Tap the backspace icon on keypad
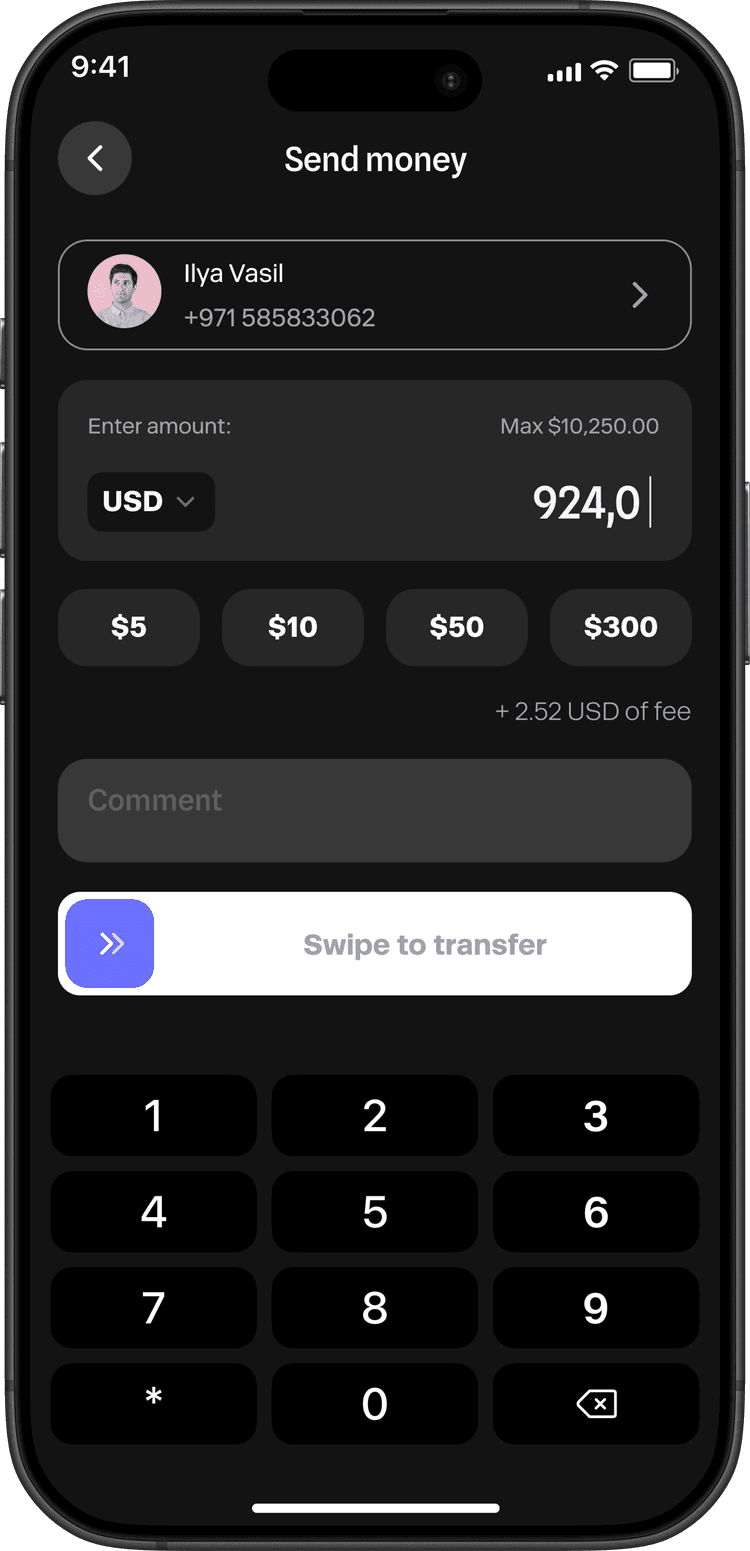Image resolution: width=750 pixels, height=1551 pixels. point(595,1403)
